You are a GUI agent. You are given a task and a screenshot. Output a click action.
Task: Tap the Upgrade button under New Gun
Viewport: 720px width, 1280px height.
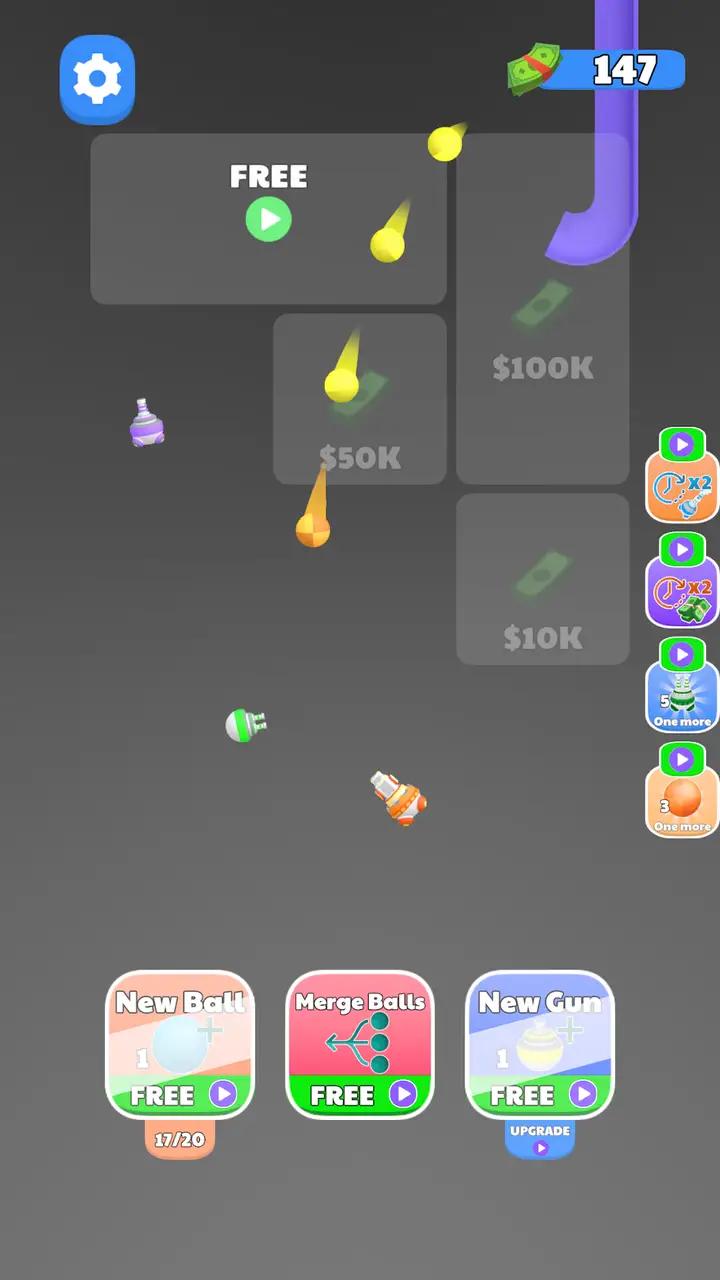point(540,1139)
